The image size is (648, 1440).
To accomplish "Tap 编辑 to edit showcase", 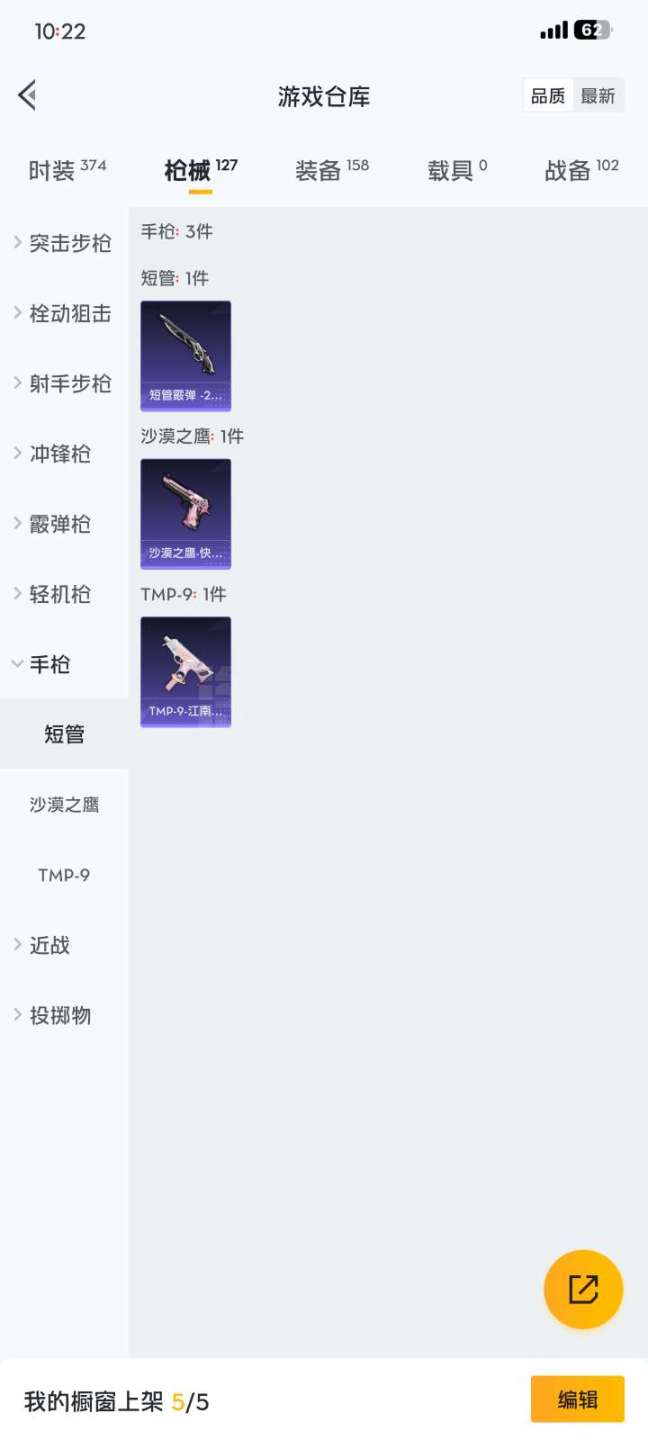I will click(577, 1400).
